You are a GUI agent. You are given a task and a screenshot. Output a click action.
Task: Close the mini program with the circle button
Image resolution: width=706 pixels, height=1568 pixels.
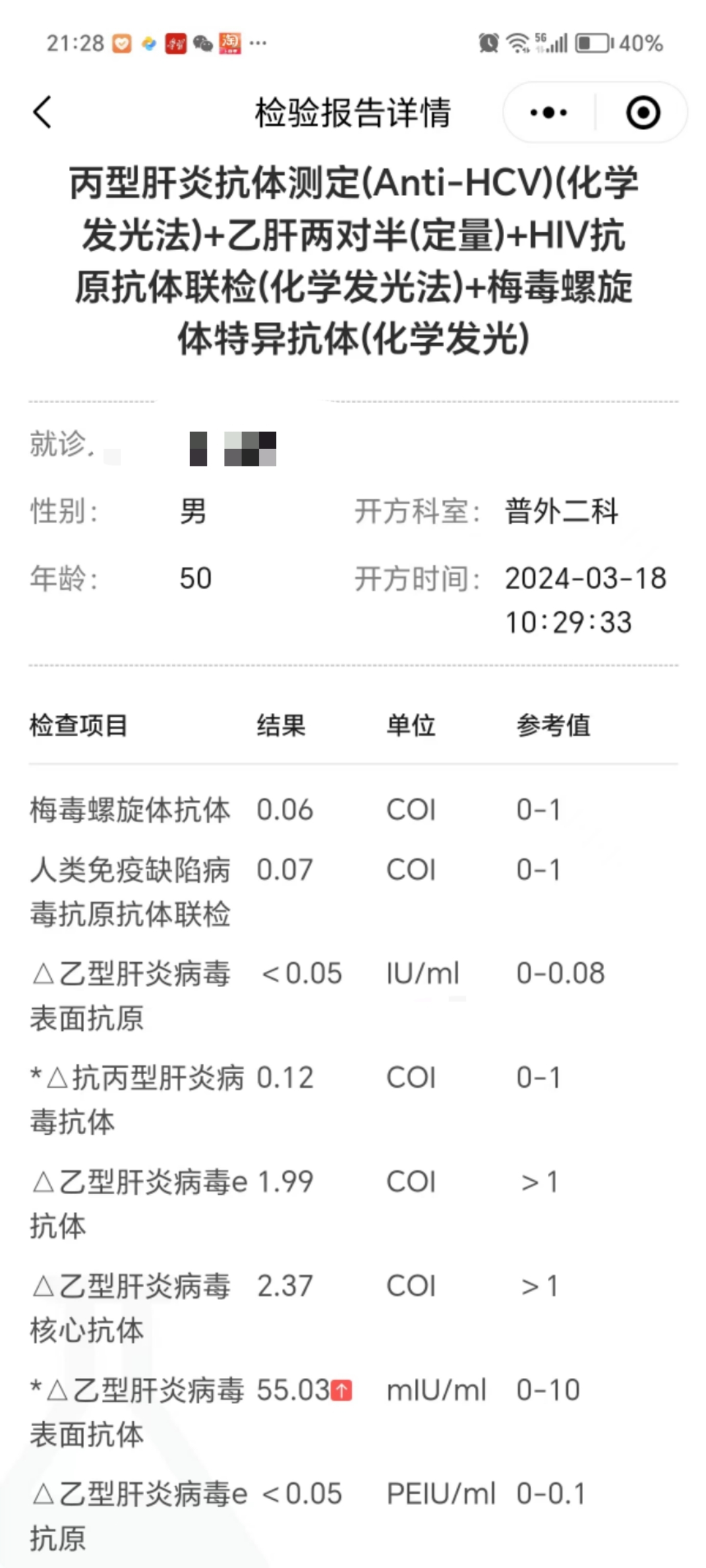642,112
